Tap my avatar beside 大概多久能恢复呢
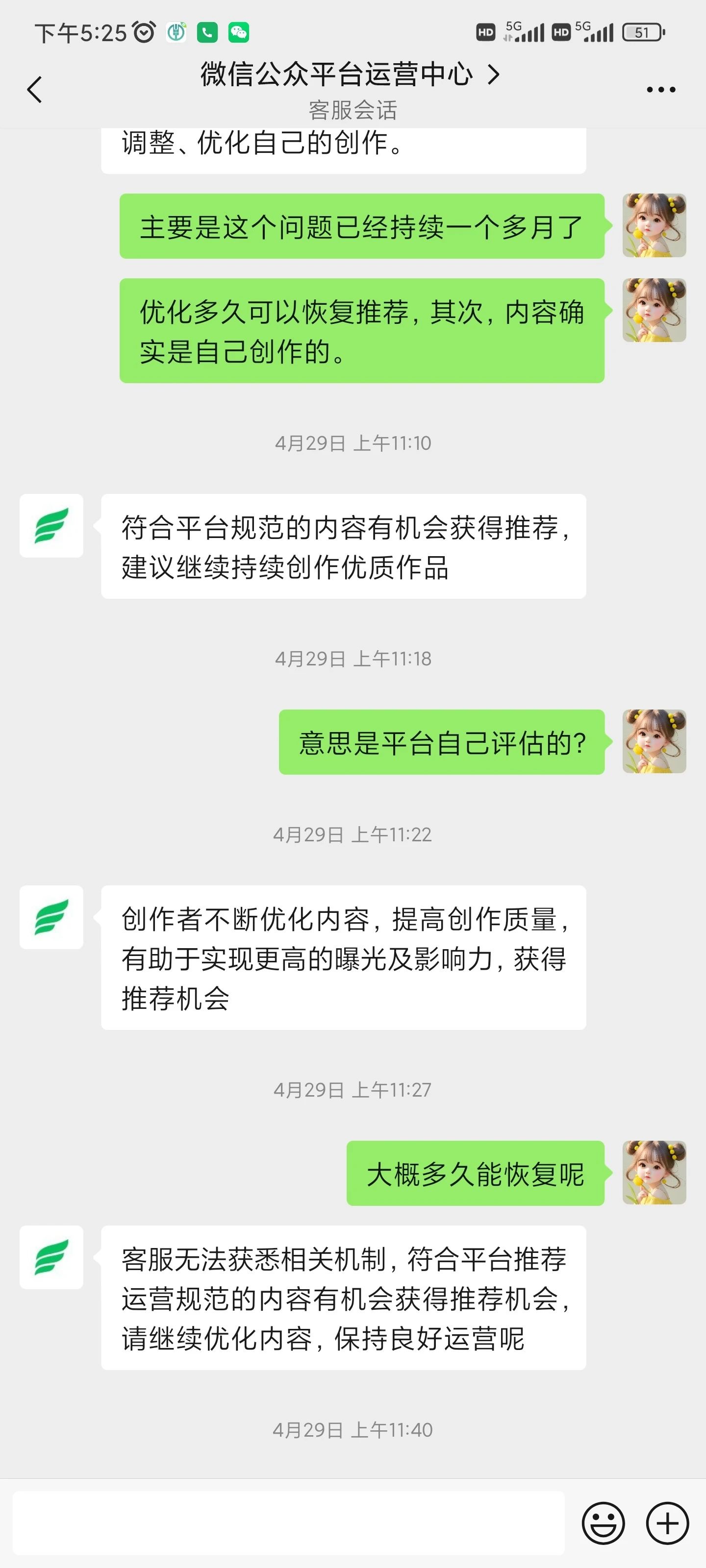This screenshot has height=1568, width=706. coord(654,1173)
